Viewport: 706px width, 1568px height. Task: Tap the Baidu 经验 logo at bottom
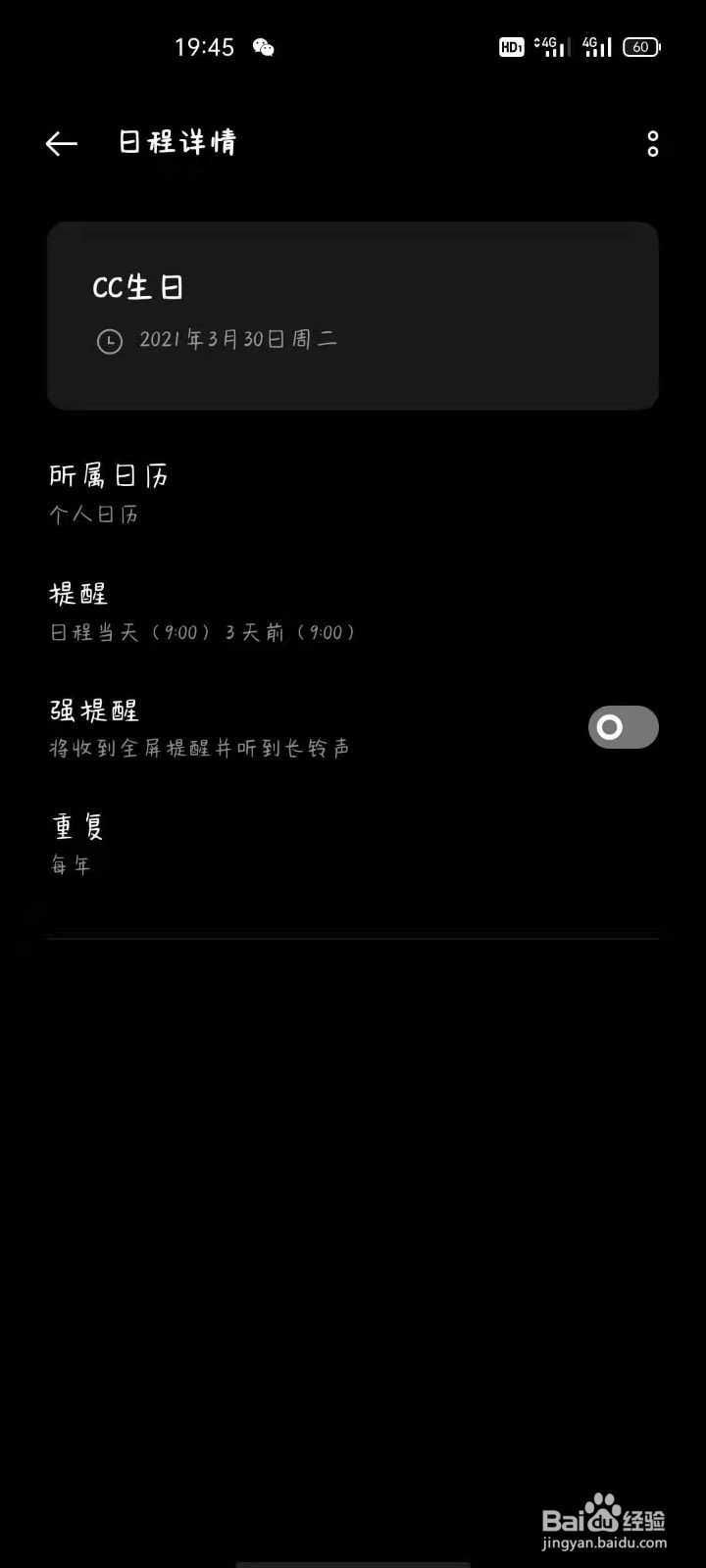(x=603, y=1517)
